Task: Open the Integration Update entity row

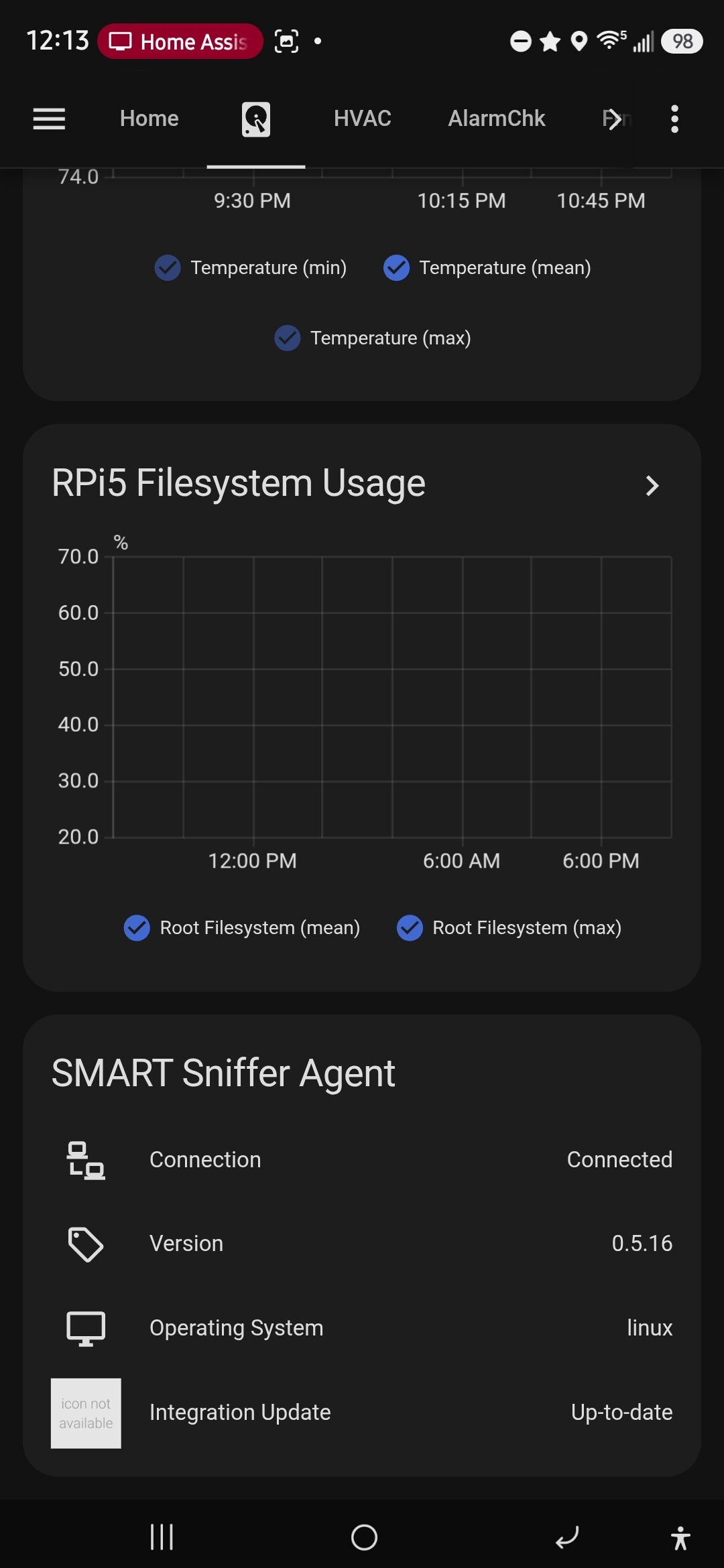Action: tap(362, 1412)
